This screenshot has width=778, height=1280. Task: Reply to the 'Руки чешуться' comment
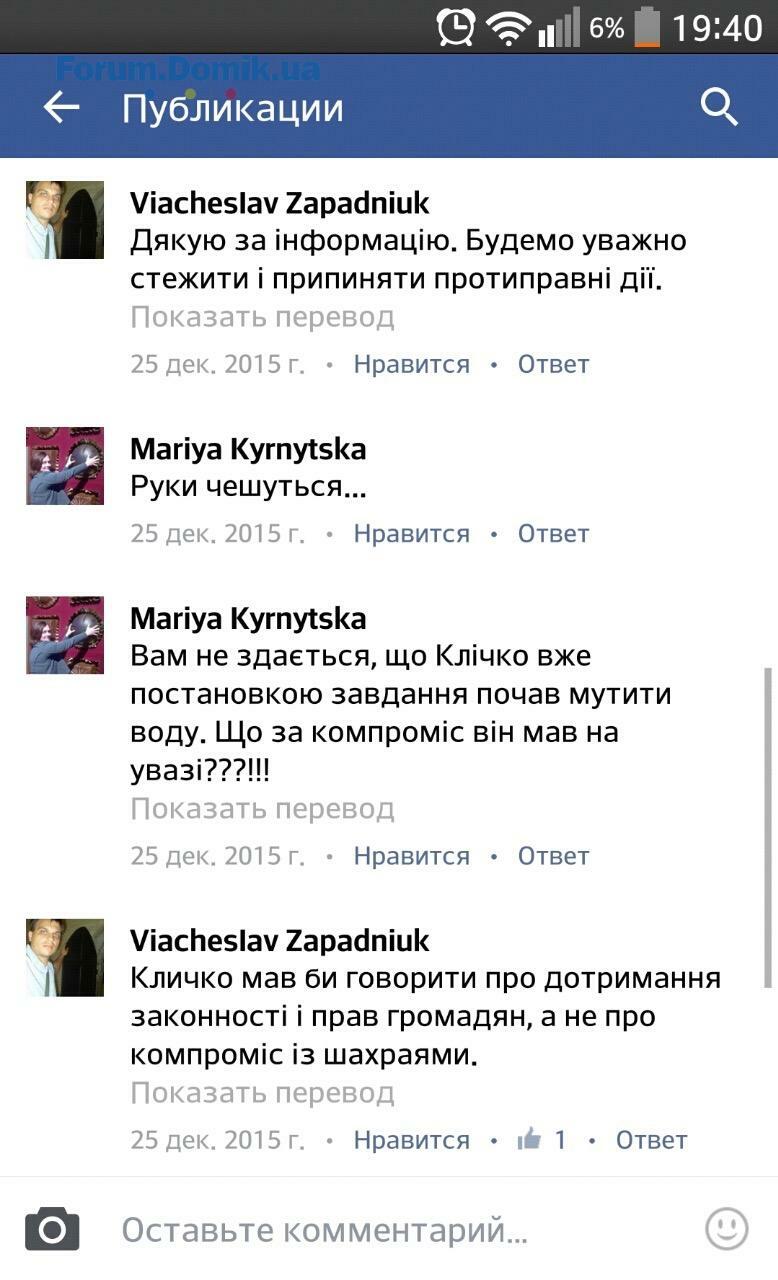click(553, 534)
